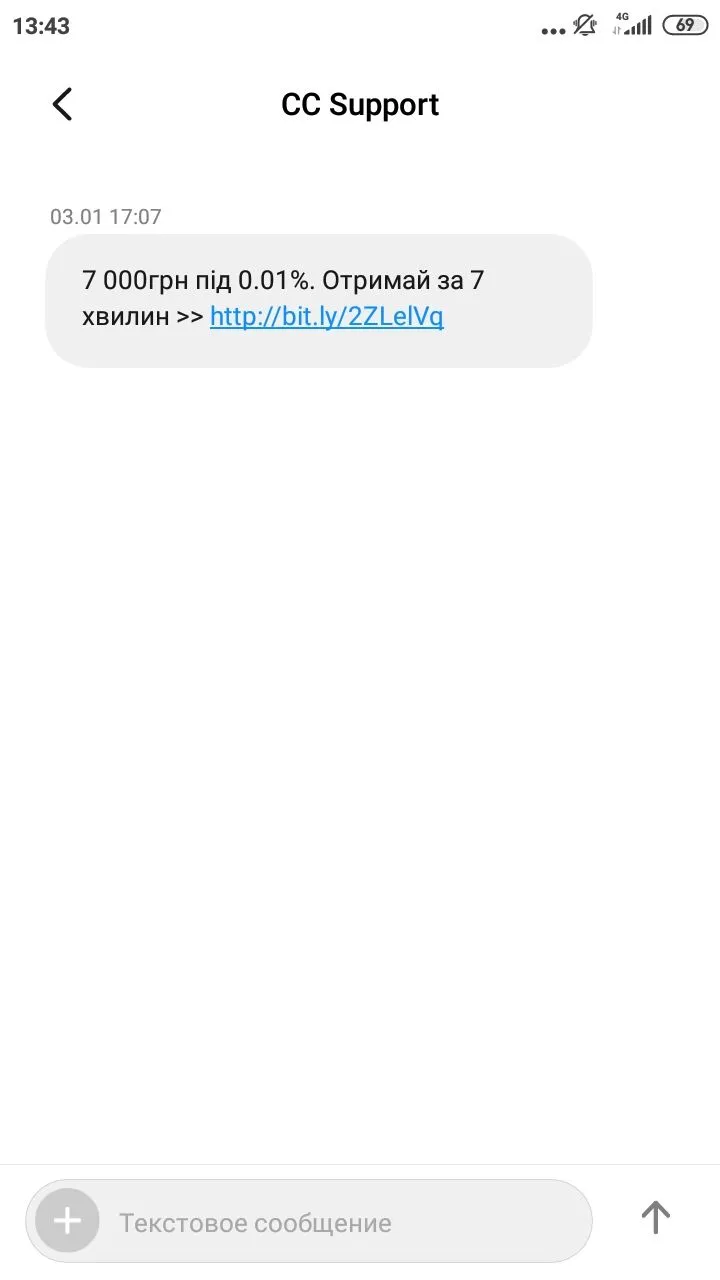Focus the Текстовое сообщение input field
This screenshot has height=1280, width=720.
(x=340, y=1221)
